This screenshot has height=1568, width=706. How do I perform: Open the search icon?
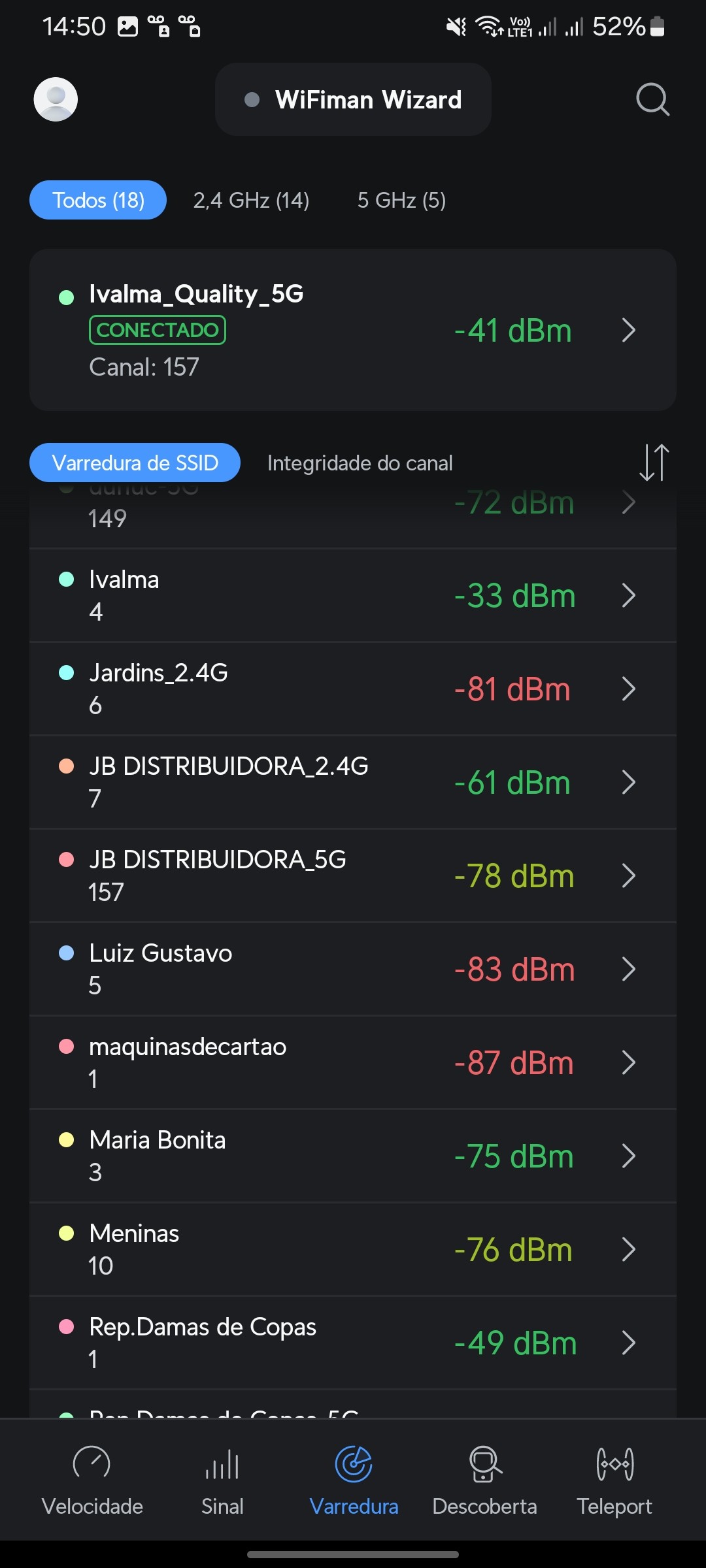[652, 99]
